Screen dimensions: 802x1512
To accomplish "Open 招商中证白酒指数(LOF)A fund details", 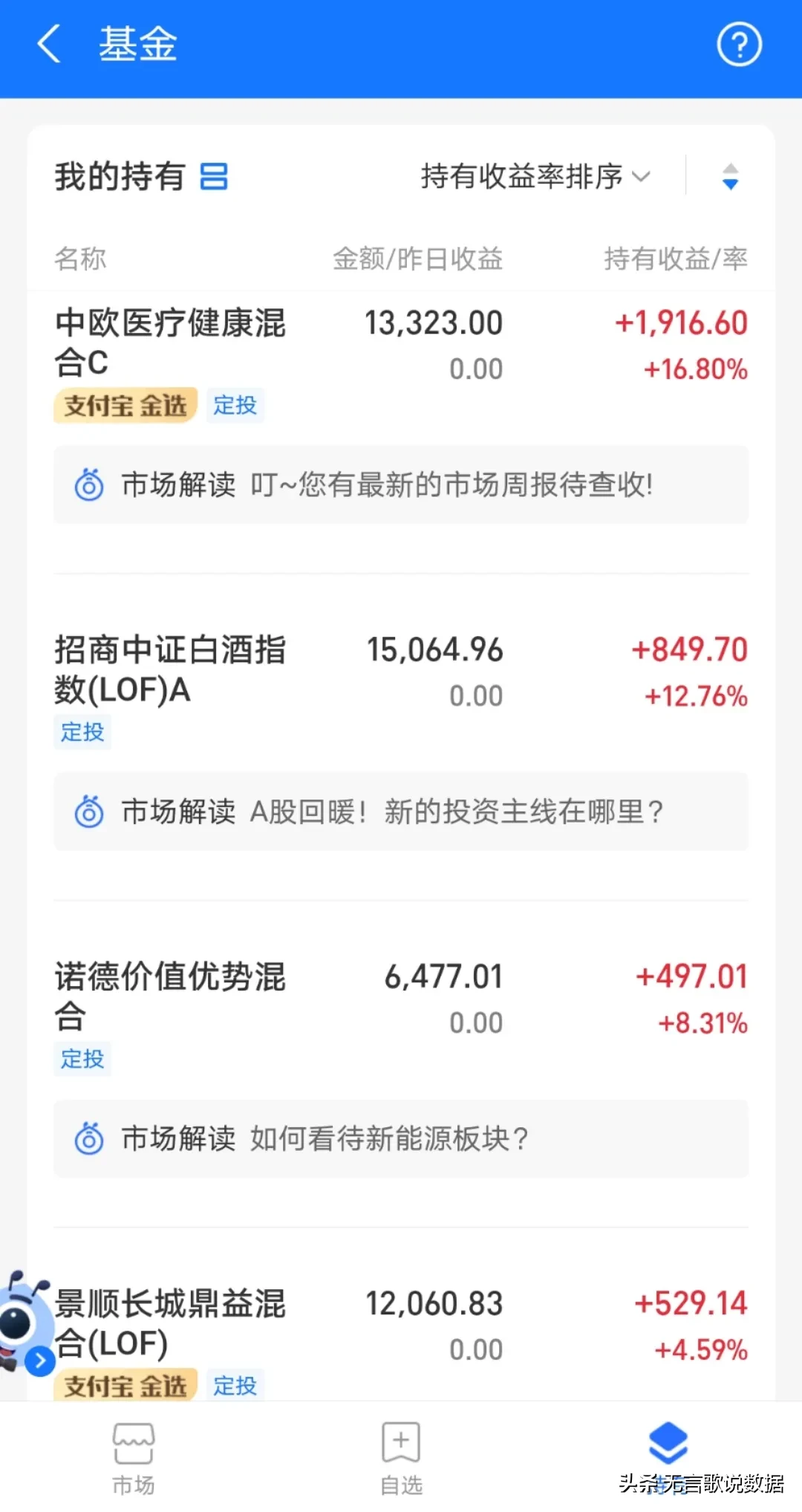I will 171,669.
